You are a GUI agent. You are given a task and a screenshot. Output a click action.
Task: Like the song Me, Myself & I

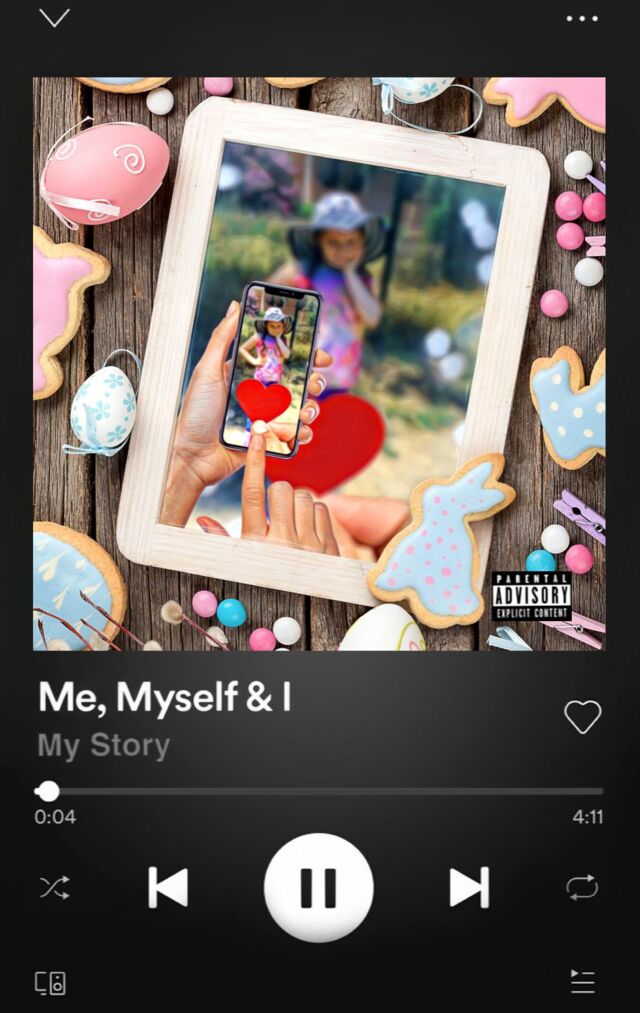coord(582,716)
